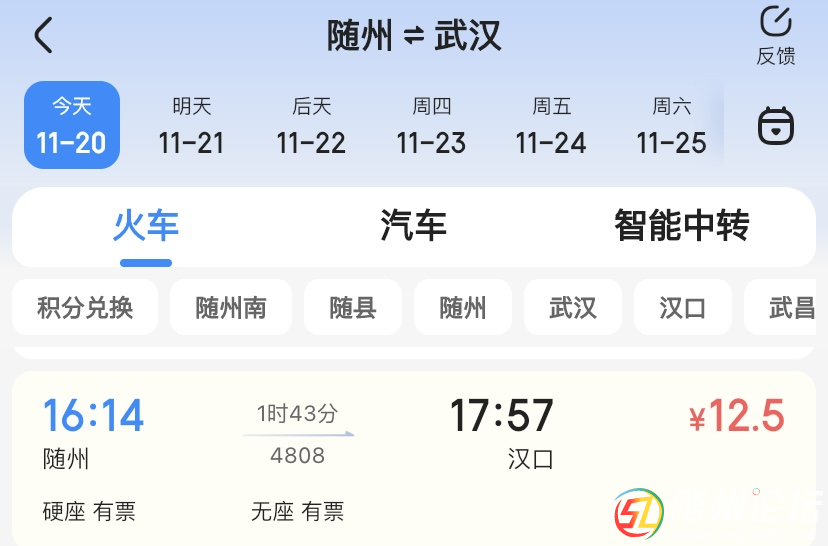Image resolution: width=828 pixels, height=546 pixels.
Task: Go back using the back arrow
Action: 43,36
